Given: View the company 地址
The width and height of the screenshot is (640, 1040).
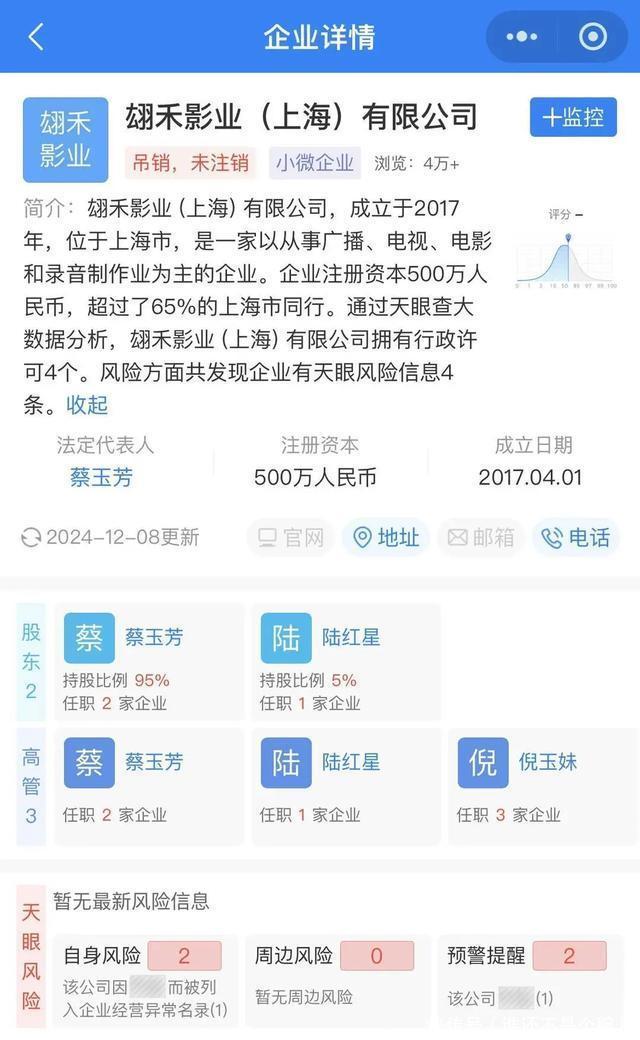Looking at the screenshot, I should point(386,538).
